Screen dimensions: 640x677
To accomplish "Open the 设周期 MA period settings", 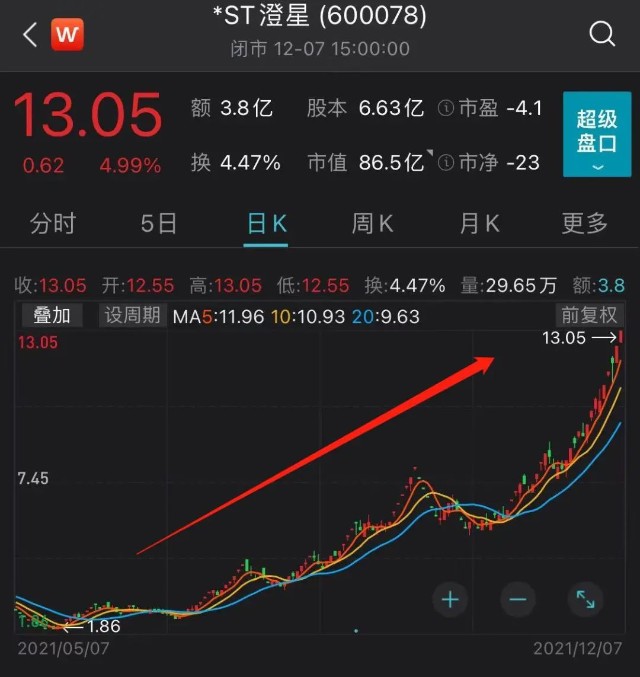I will pos(133,316).
